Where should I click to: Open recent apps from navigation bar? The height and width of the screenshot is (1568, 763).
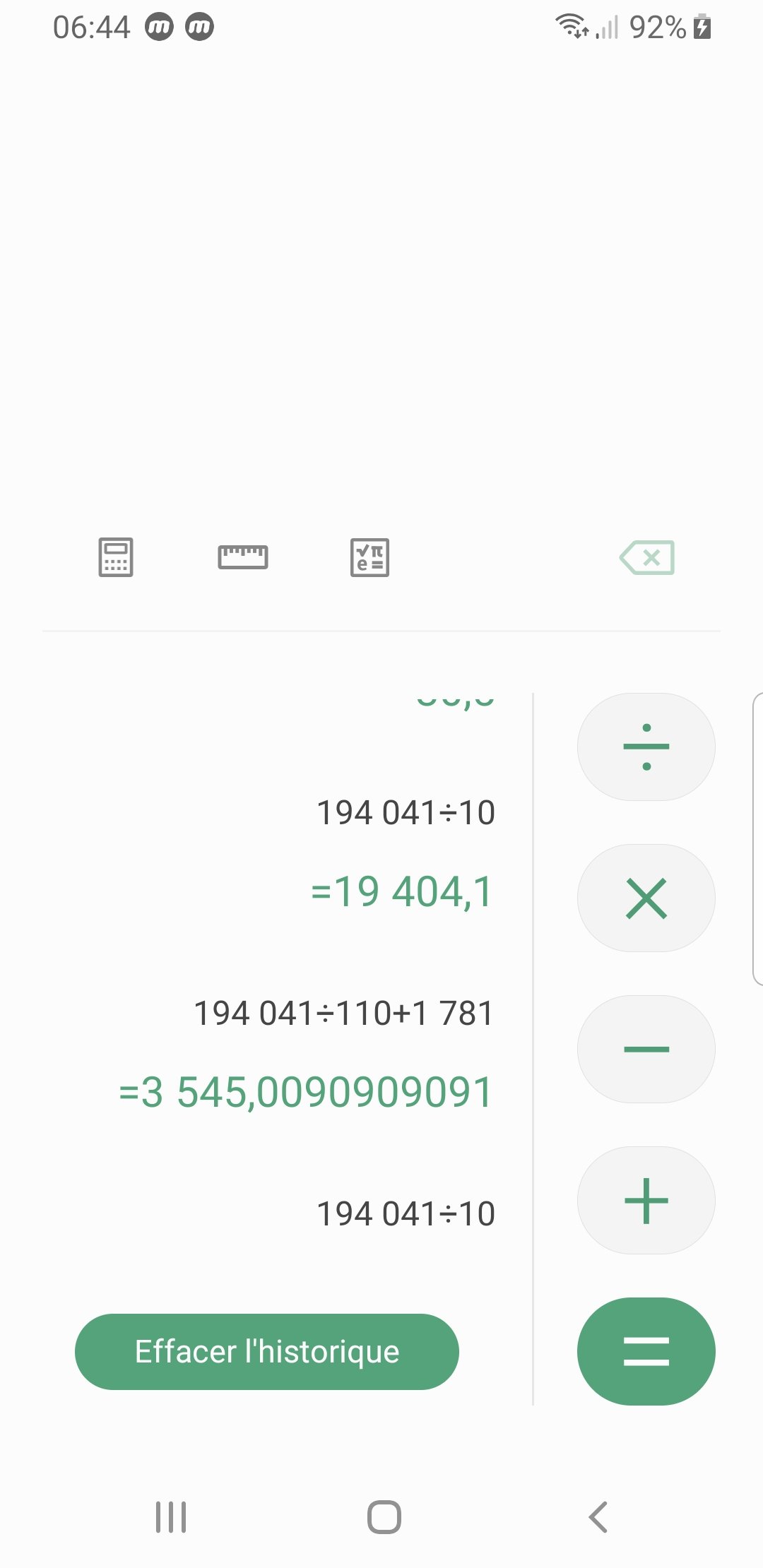coord(171,1517)
